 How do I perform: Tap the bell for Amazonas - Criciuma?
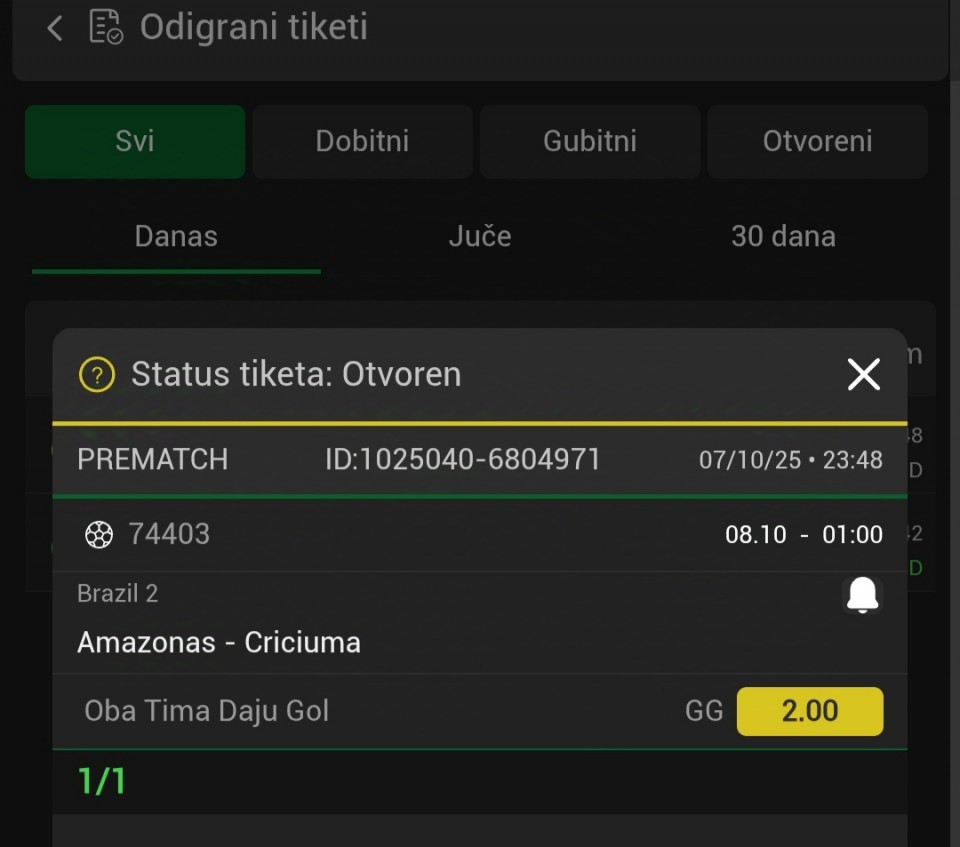862,596
